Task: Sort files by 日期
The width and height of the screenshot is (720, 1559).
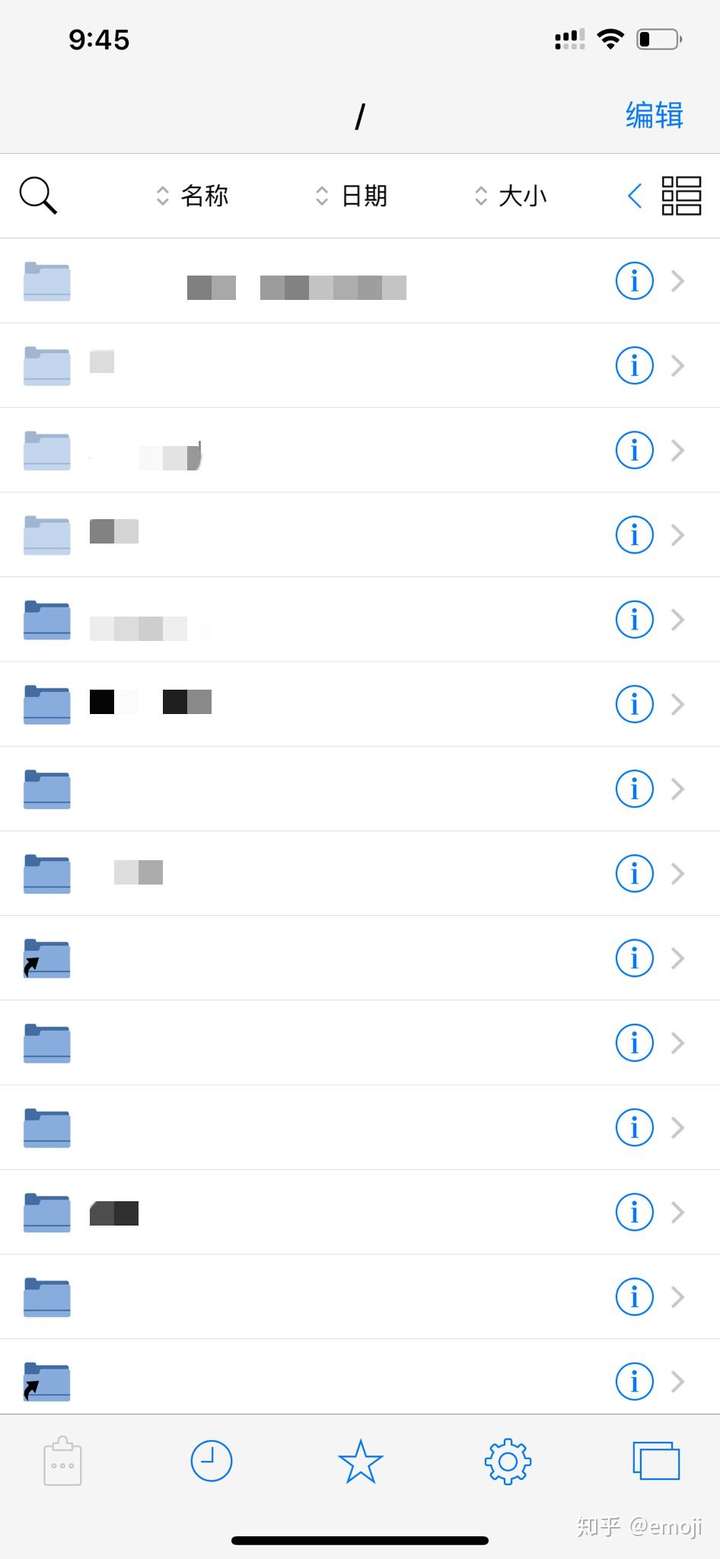Action: click(351, 195)
